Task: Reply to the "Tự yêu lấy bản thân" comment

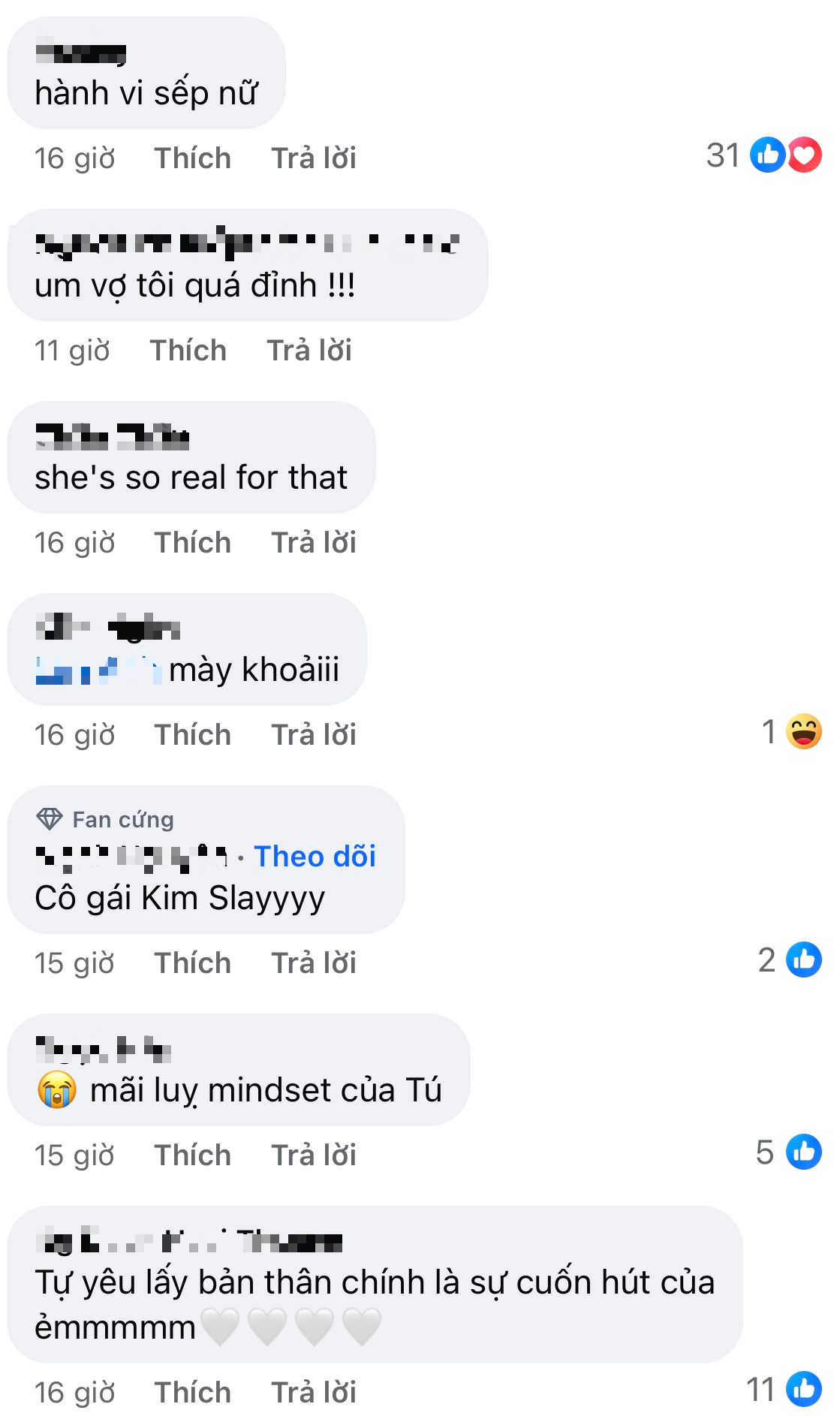Action: [x=313, y=1393]
